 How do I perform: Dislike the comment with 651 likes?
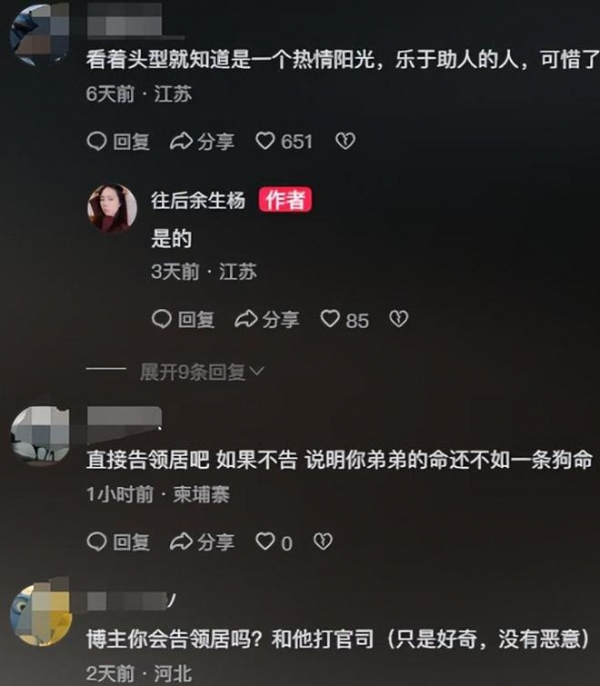point(345,142)
